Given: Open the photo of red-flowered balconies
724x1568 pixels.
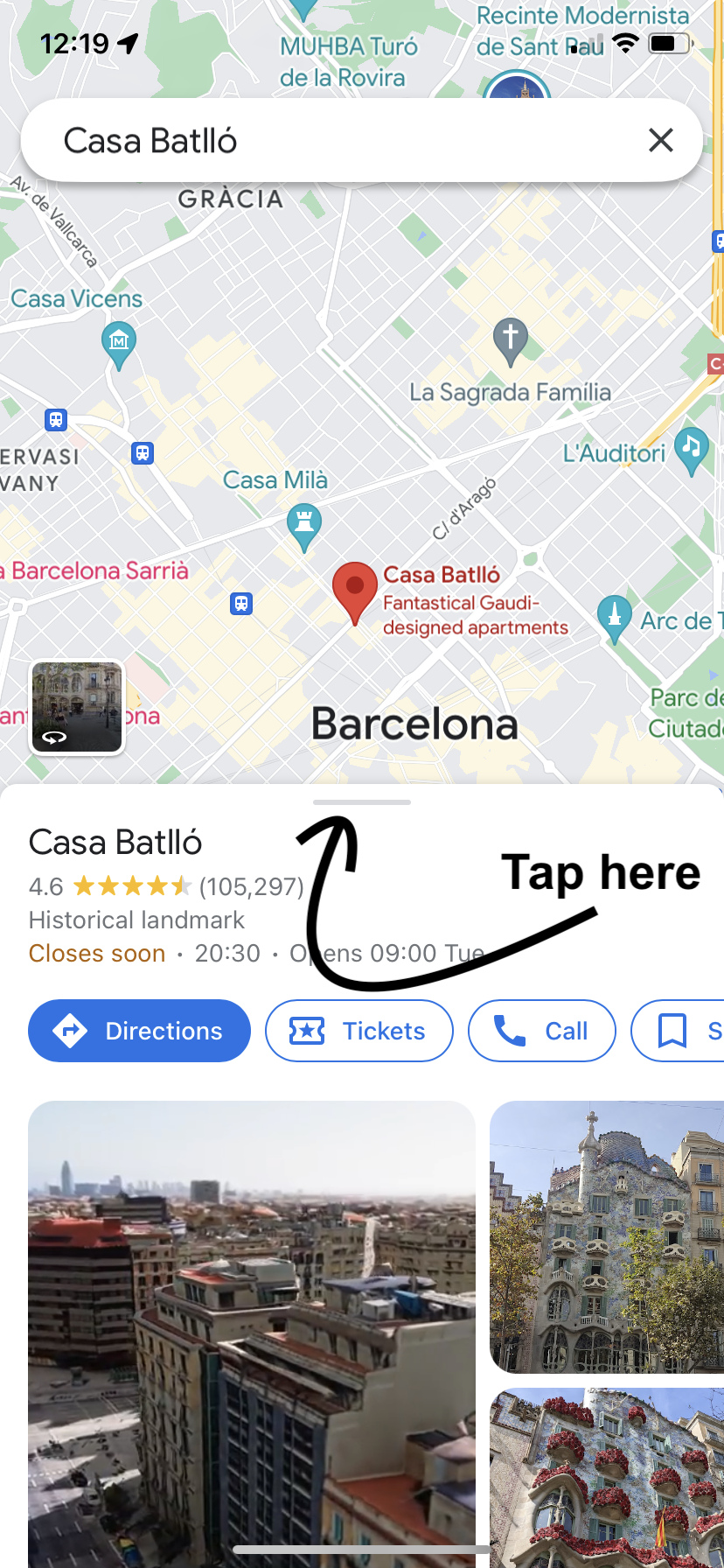Looking at the screenshot, I should 607,1477.
